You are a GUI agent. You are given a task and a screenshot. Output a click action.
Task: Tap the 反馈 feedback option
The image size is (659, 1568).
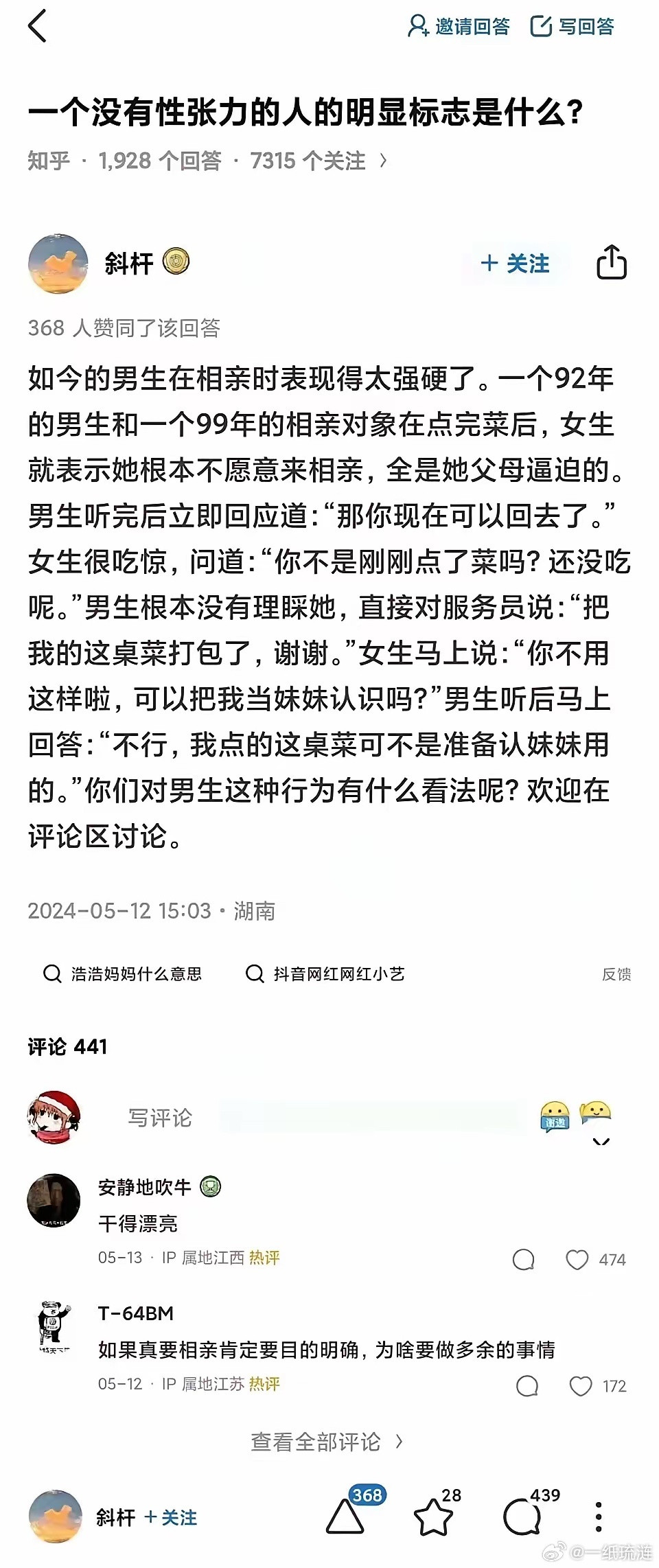tap(618, 974)
